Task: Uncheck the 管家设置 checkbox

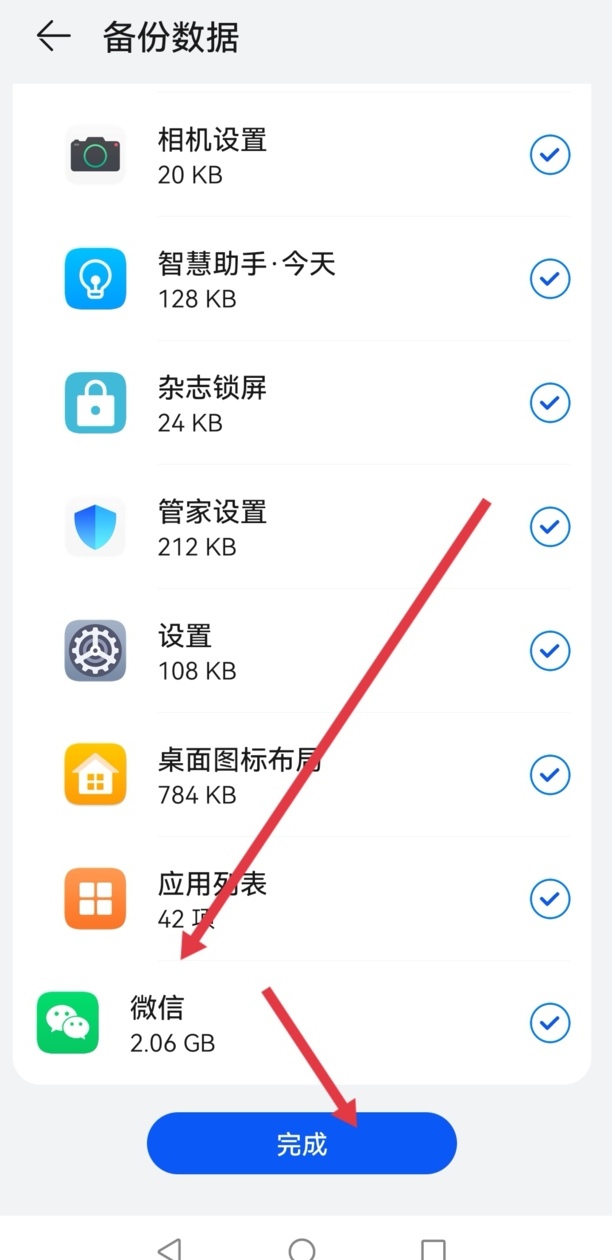Action: click(x=549, y=527)
